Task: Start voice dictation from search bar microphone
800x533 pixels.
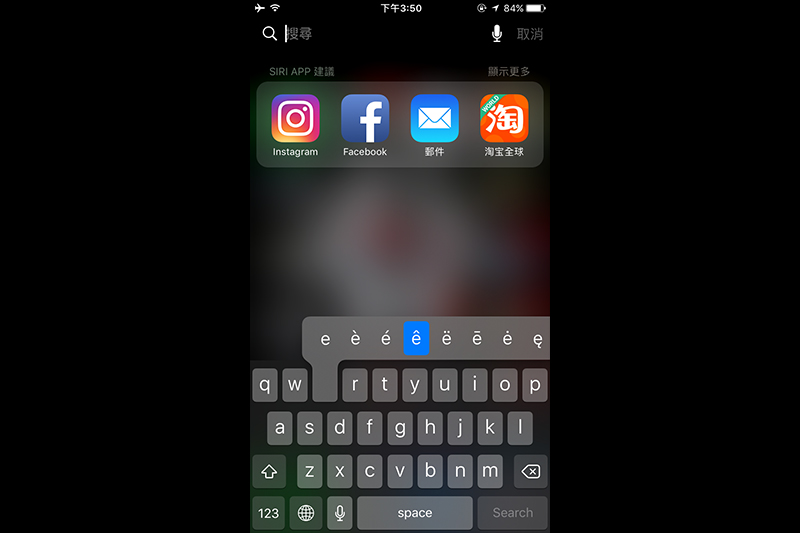Action: 497,34
